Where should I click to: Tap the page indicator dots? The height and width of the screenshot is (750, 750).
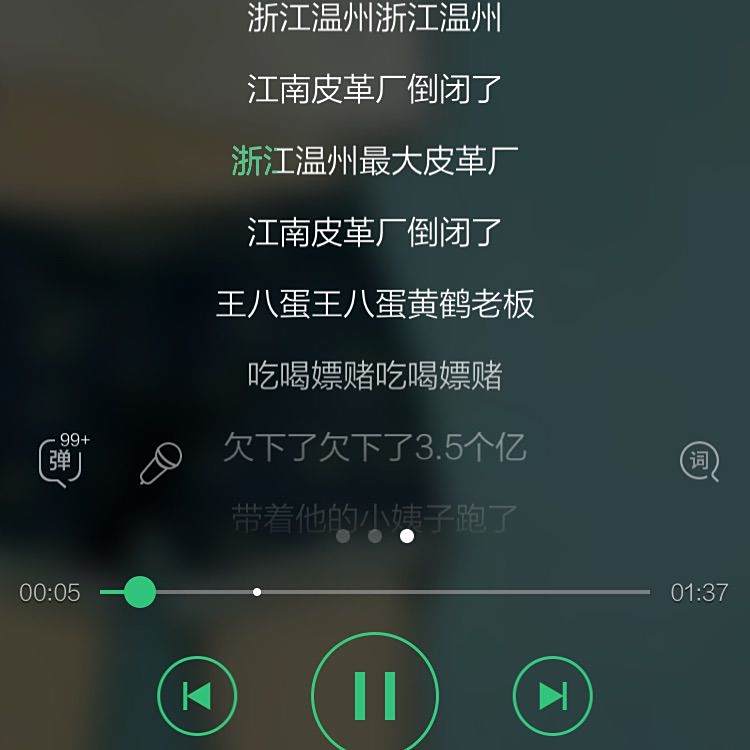pos(375,536)
